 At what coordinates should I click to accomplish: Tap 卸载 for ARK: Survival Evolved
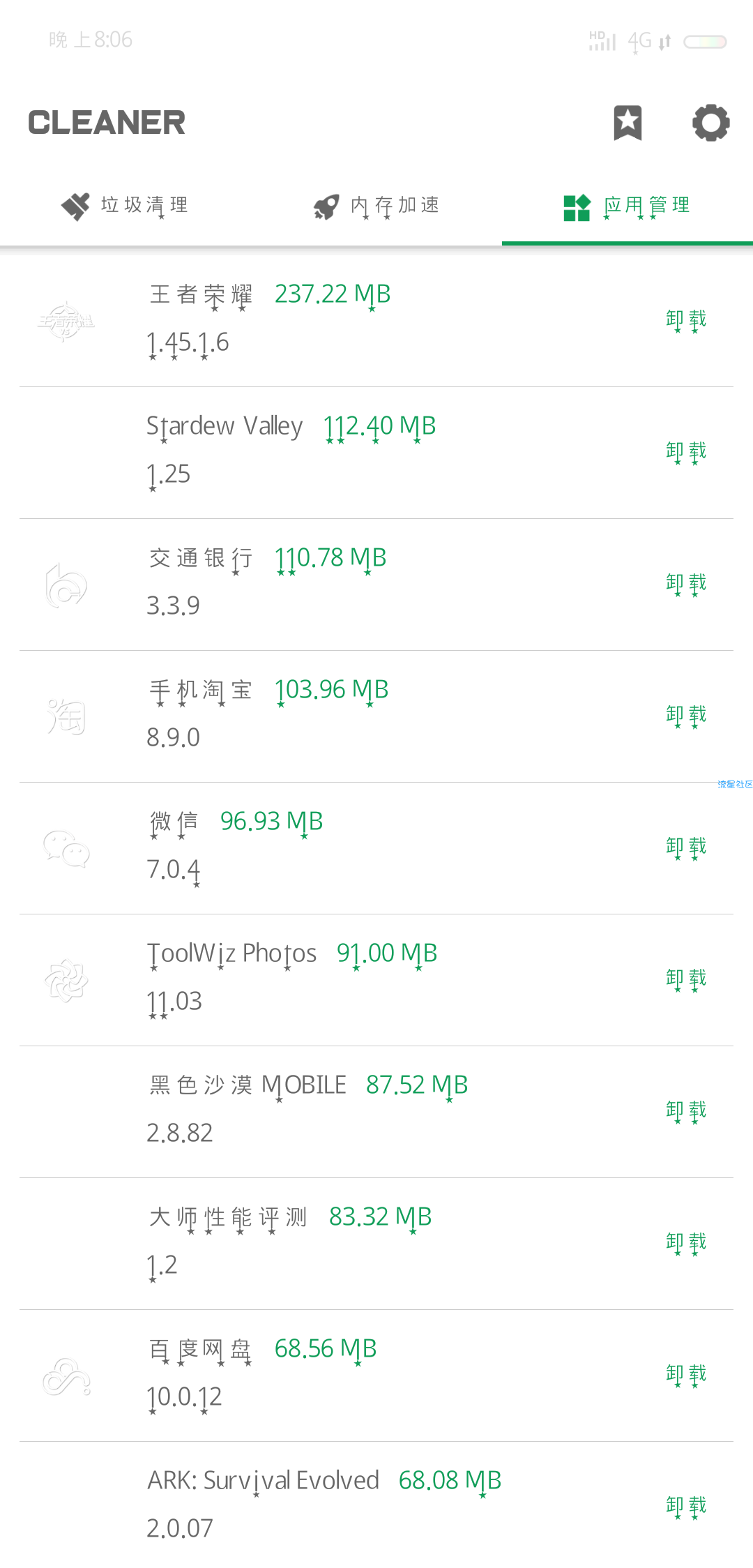point(686,1507)
